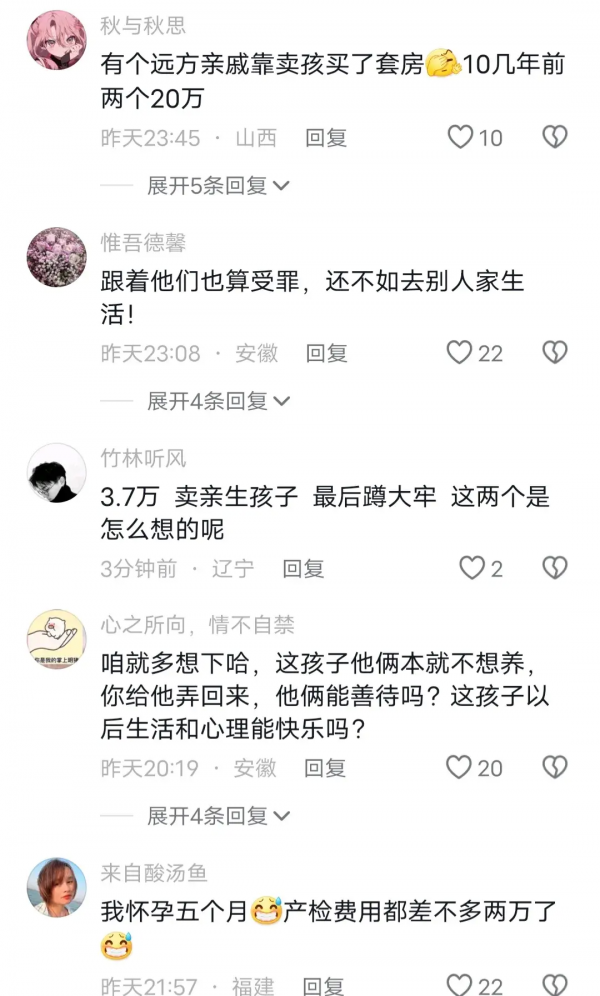This screenshot has width=600, height=996.
Task: Like the comment by 秋与秋思
Action: 460,137
